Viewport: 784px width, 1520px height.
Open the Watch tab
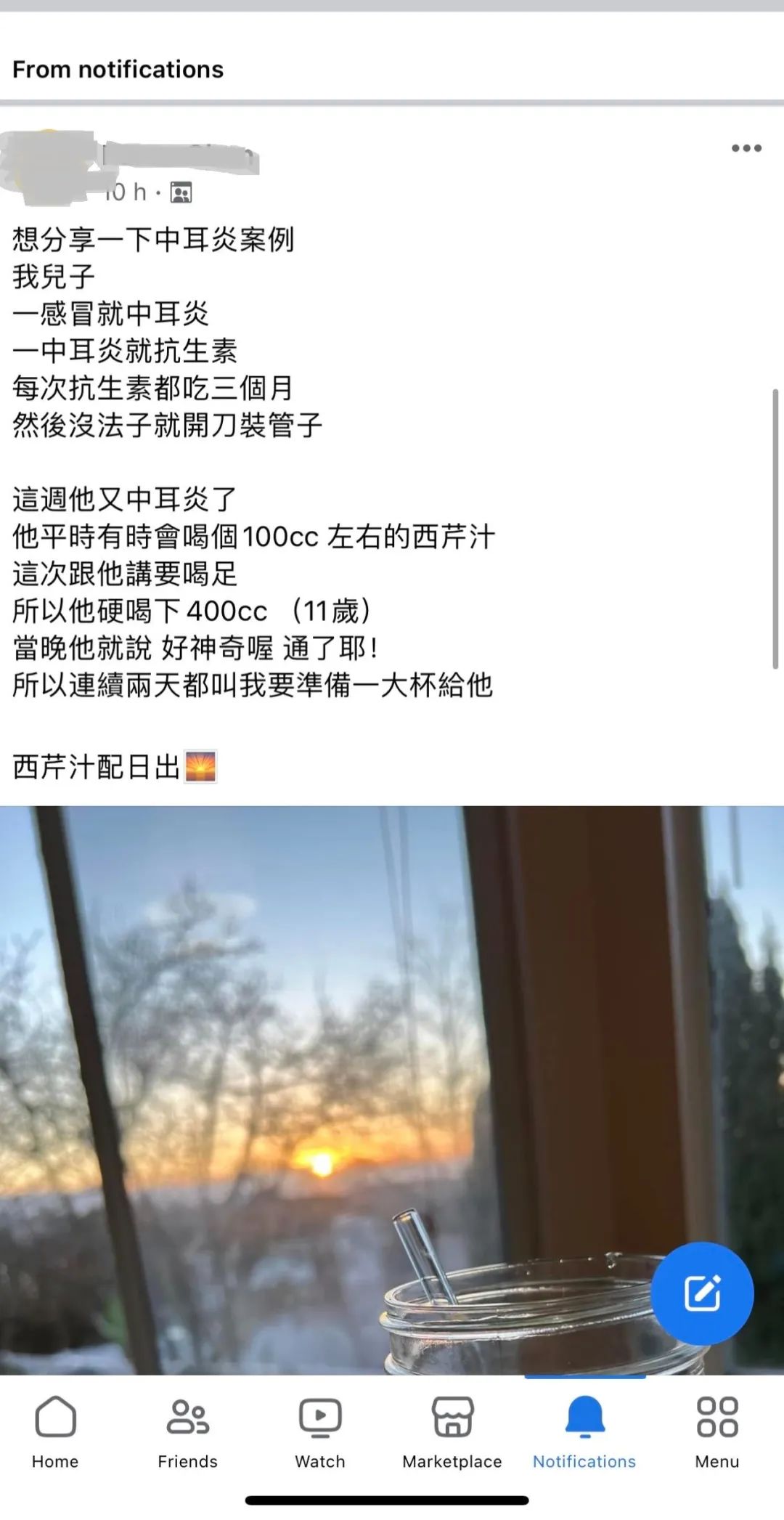320,1432
